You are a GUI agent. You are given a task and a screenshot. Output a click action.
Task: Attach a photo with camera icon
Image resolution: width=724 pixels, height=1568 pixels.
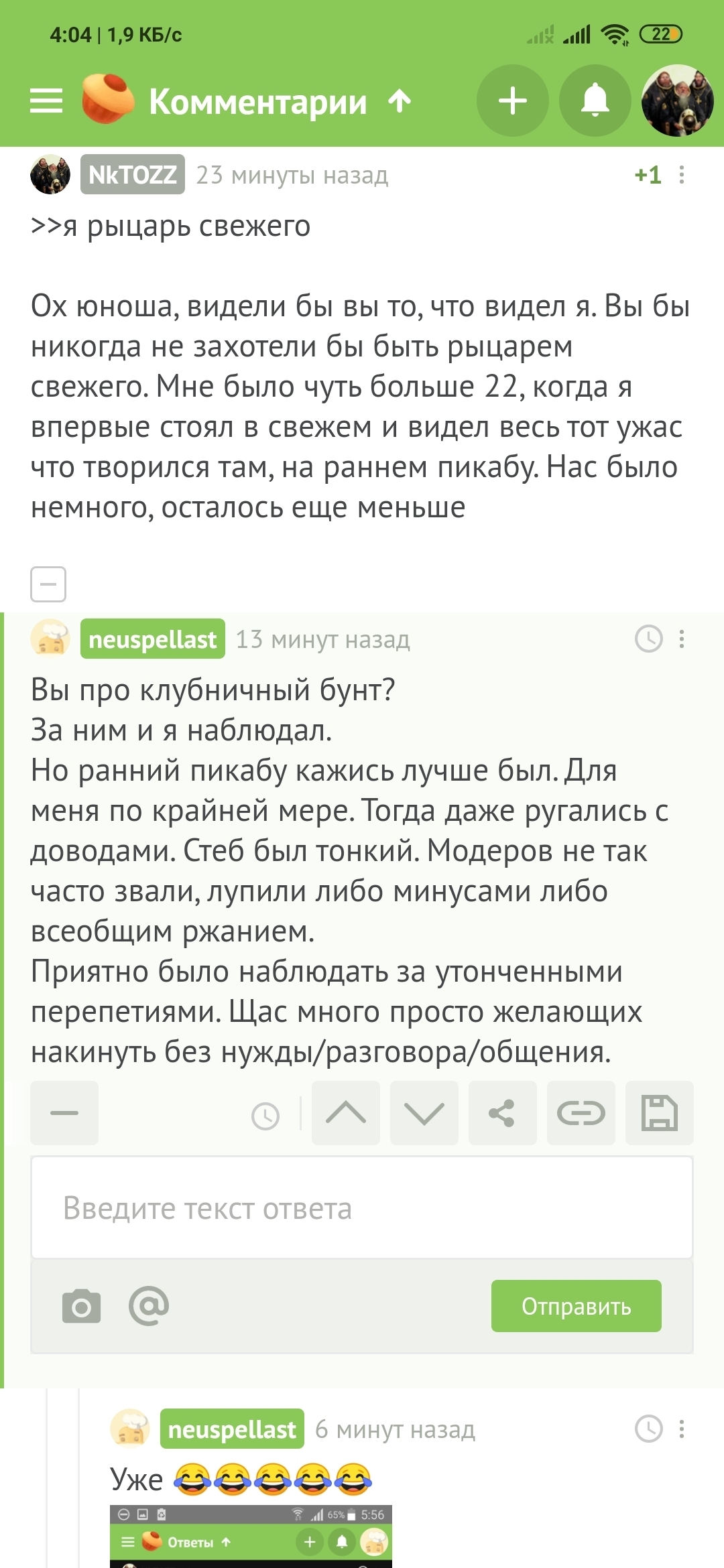pos(81,1306)
